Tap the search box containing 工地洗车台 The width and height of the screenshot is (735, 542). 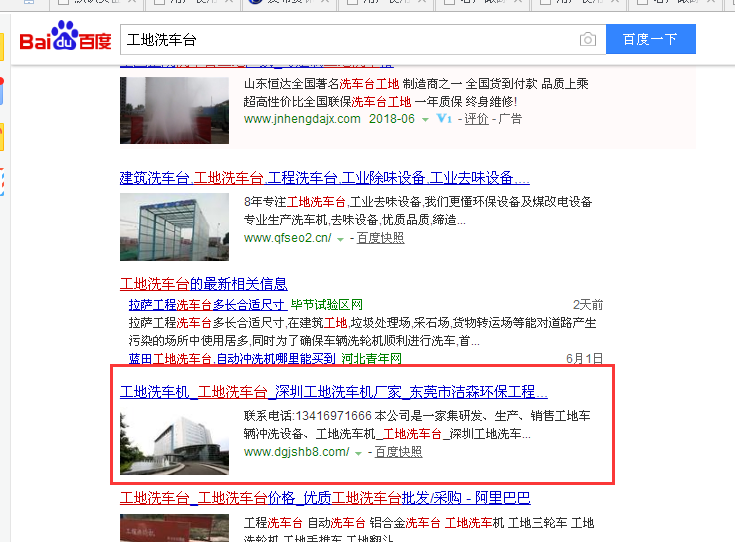click(x=345, y=40)
